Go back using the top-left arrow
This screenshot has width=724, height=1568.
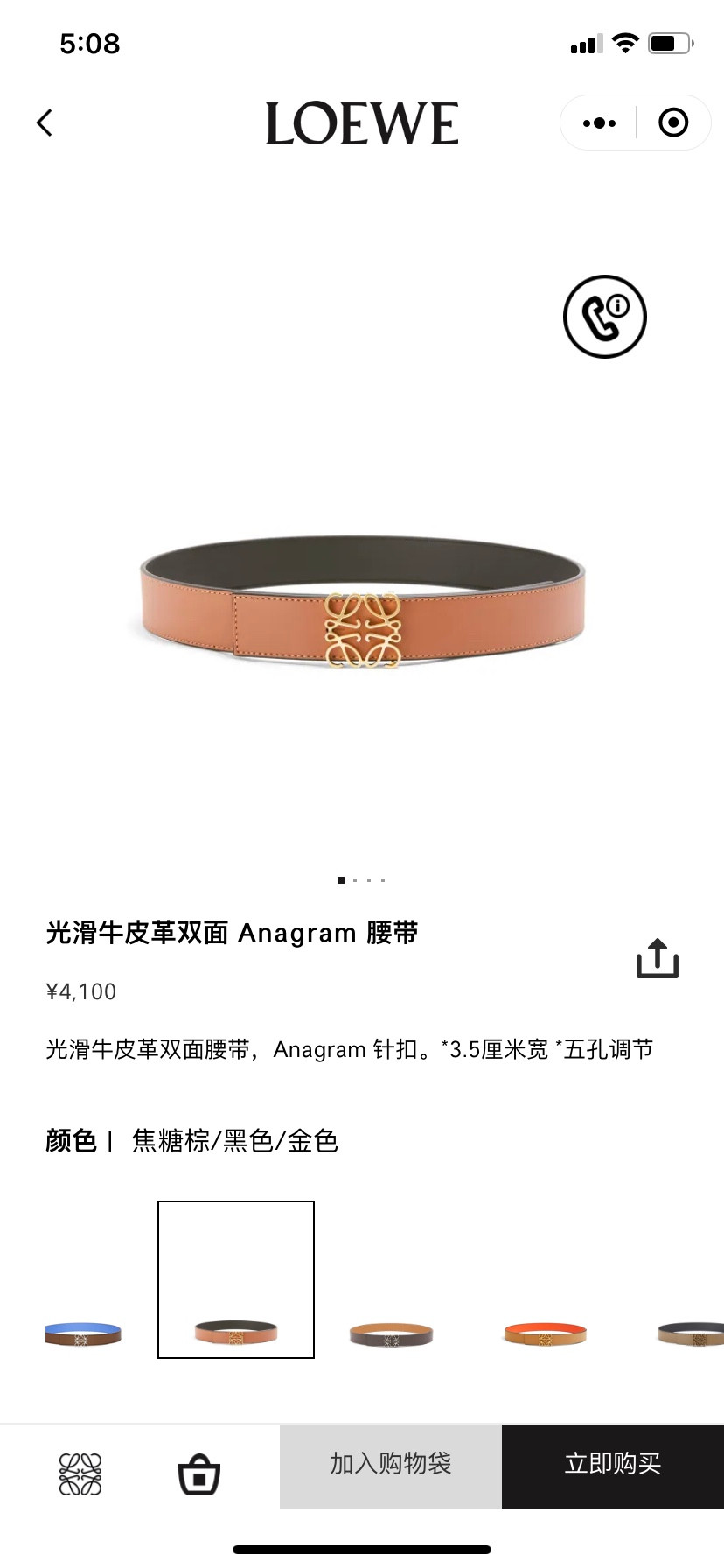click(x=45, y=123)
